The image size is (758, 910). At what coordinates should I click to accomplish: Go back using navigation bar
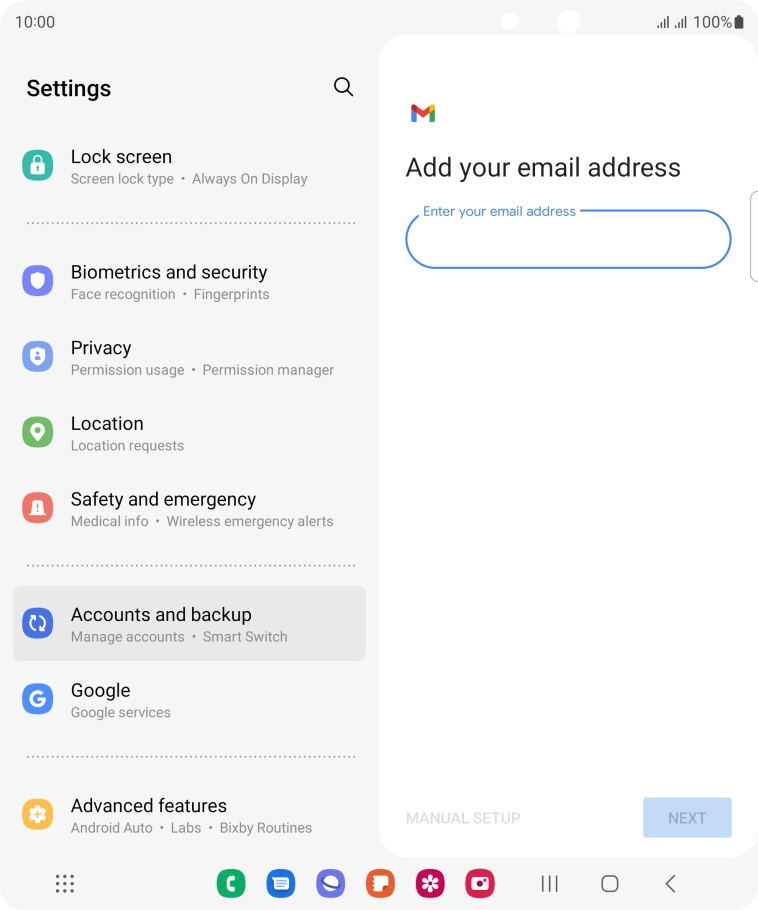point(670,883)
